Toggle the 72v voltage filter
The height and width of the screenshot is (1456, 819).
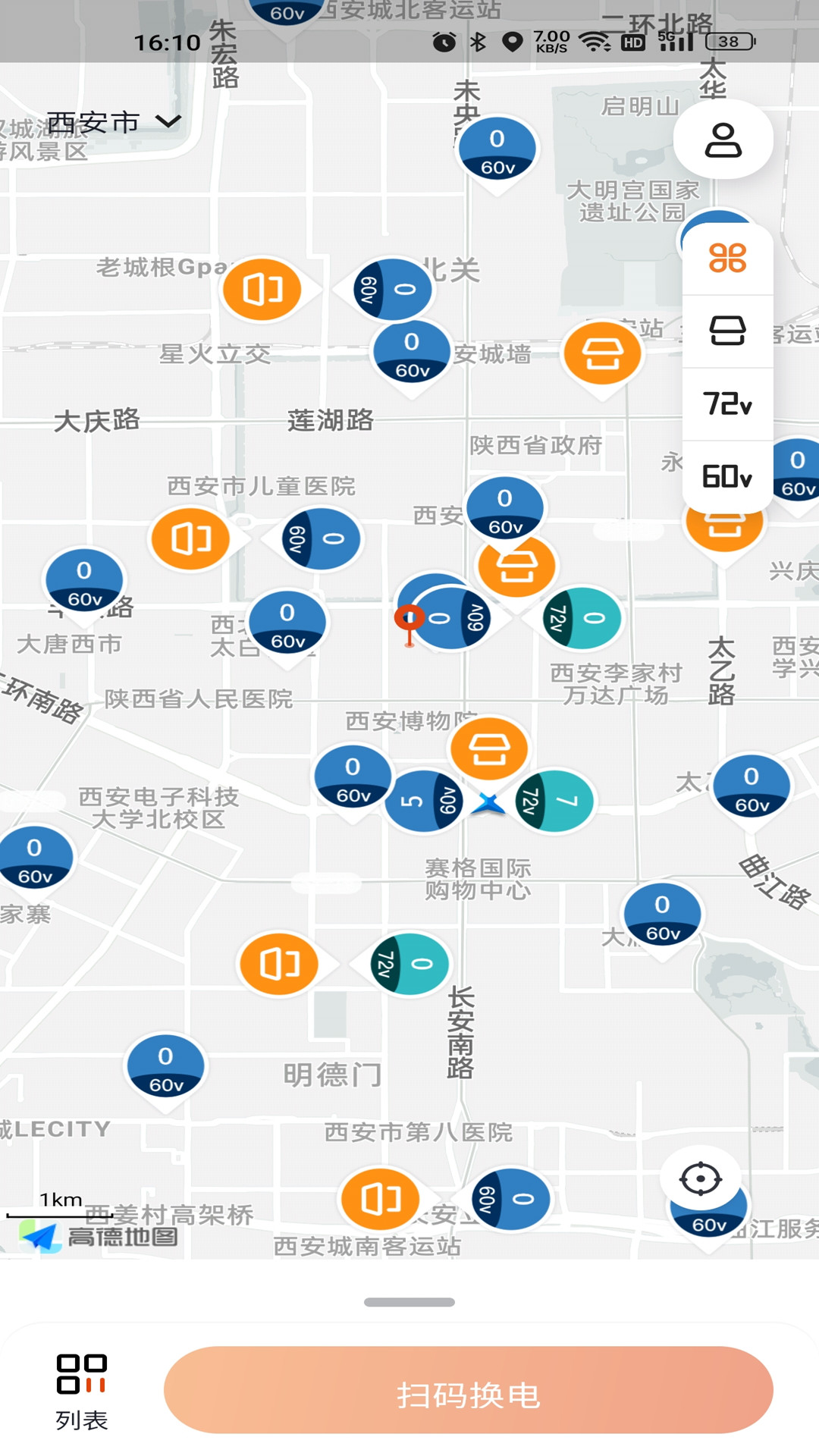point(726,404)
